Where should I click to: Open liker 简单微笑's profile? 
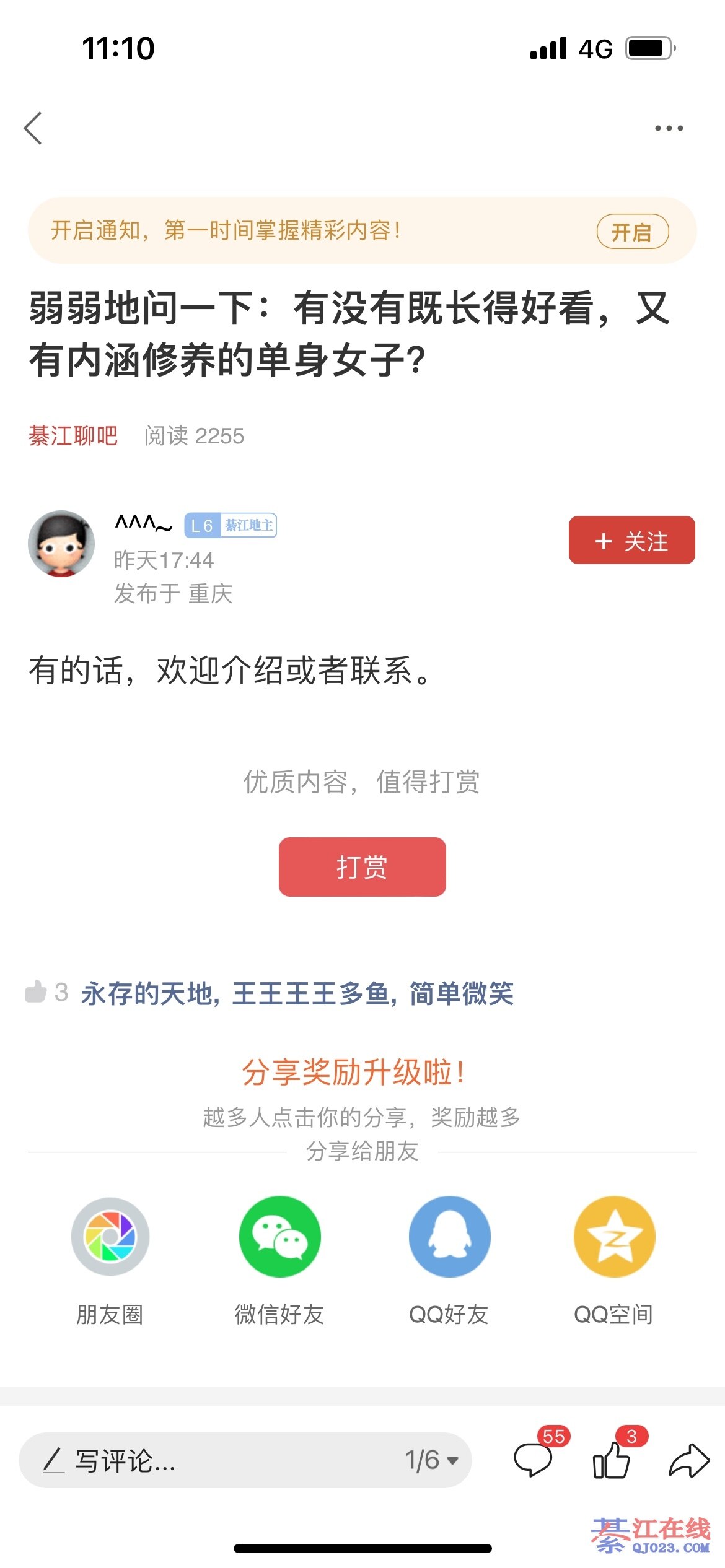click(462, 993)
